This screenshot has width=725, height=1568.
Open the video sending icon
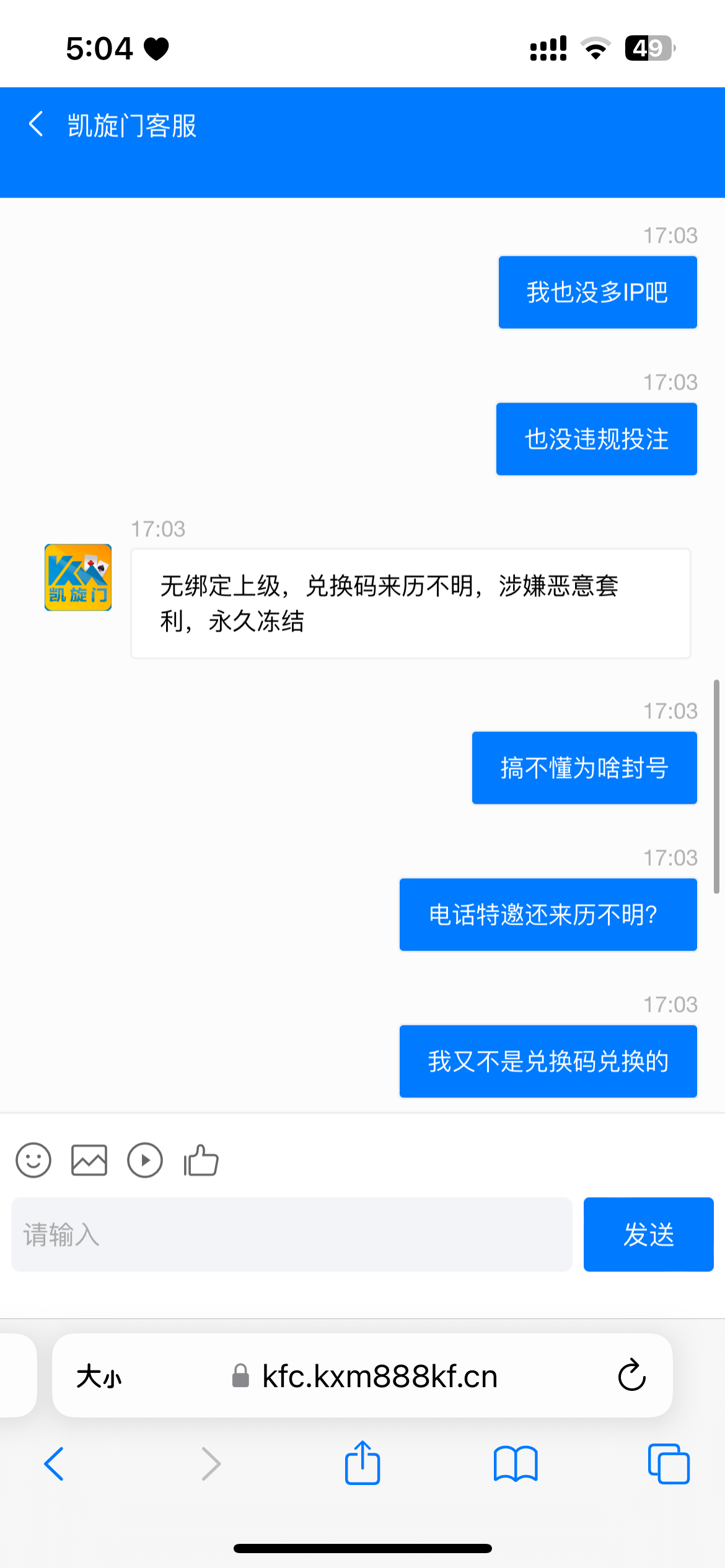click(x=144, y=1161)
